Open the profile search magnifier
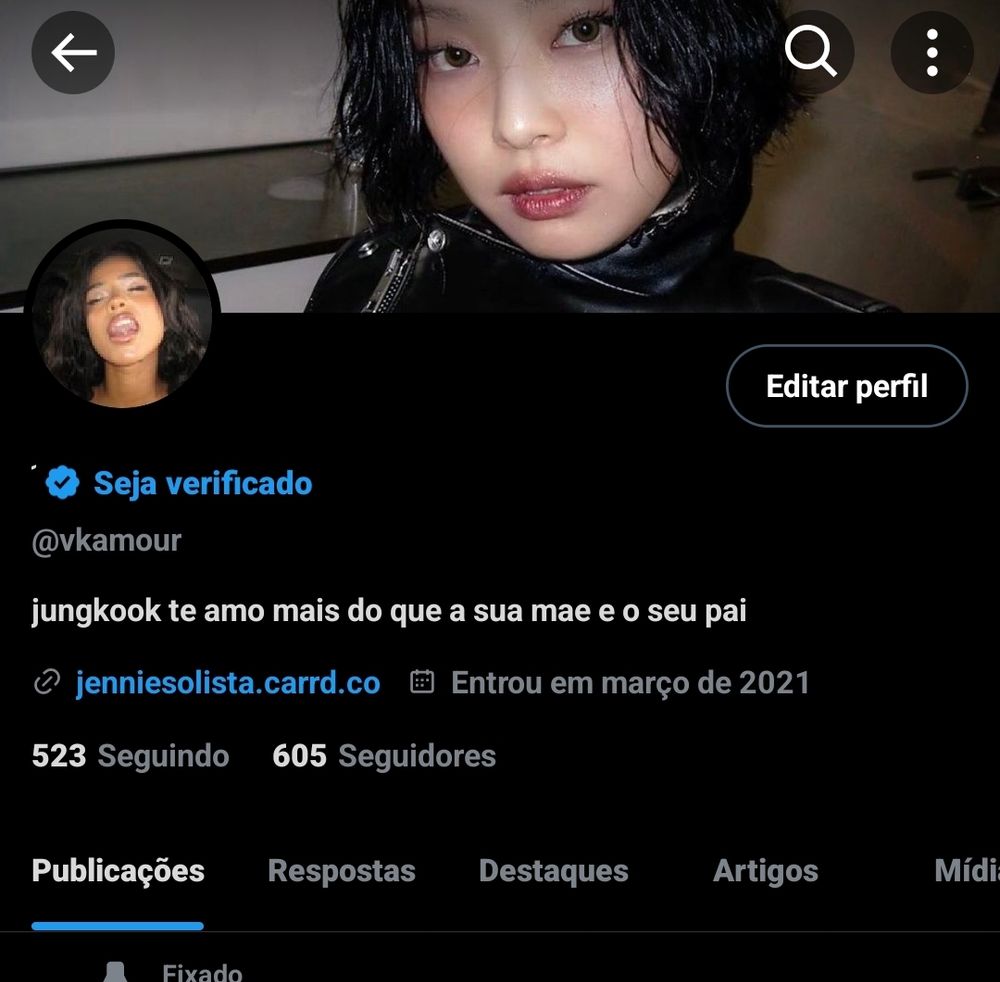Screen dimensions: 1000x982 [811, 52]
